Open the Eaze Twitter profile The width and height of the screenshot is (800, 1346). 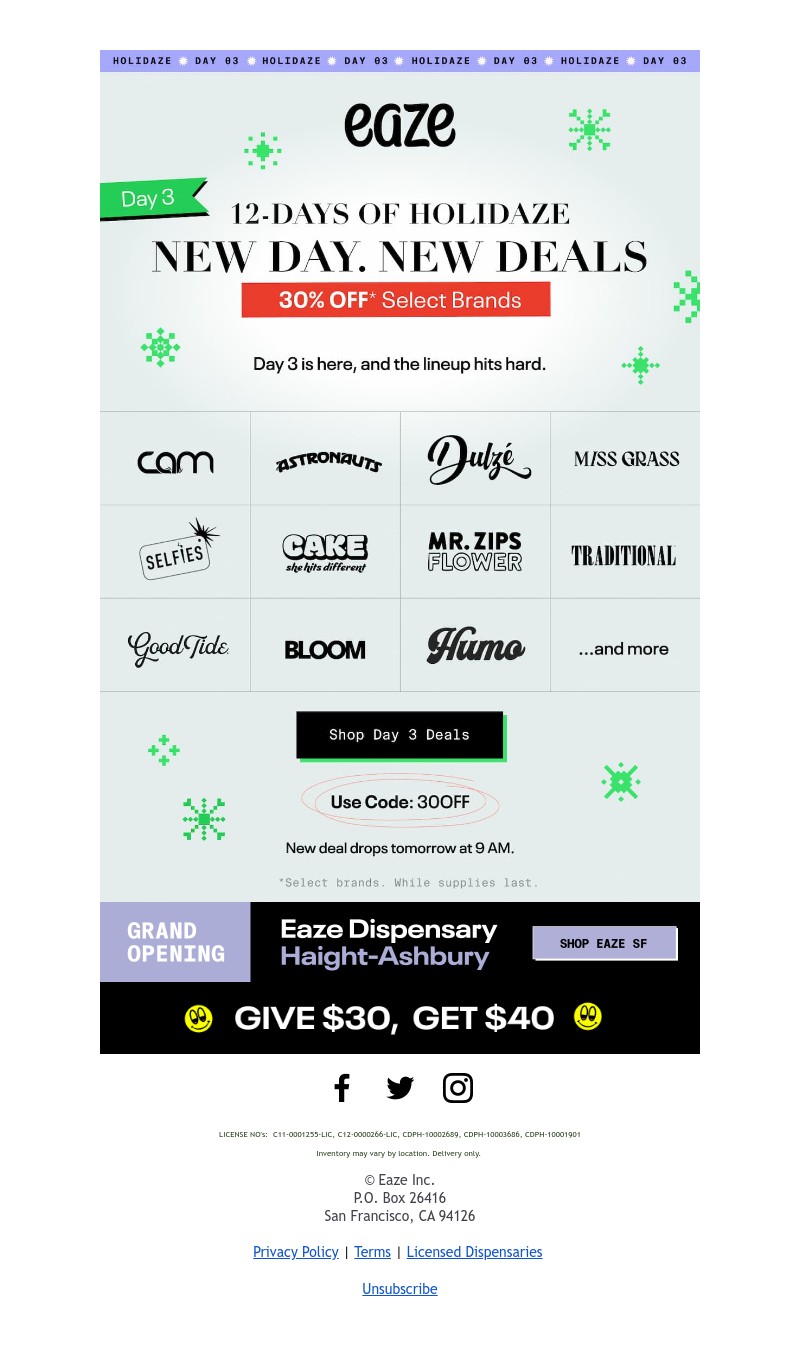tap(400, 1088)
